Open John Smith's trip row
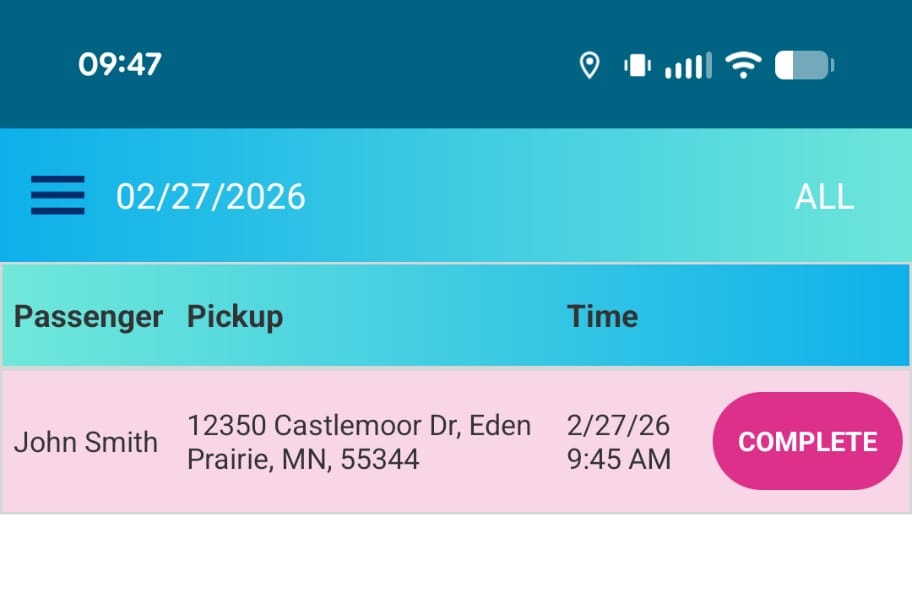The image size is (912, 590). (x=358, y=442)
